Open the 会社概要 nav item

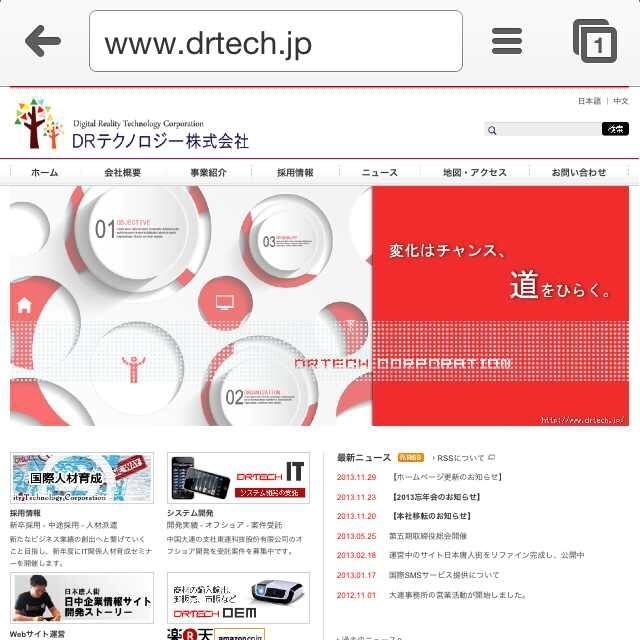tap(122, 173)
